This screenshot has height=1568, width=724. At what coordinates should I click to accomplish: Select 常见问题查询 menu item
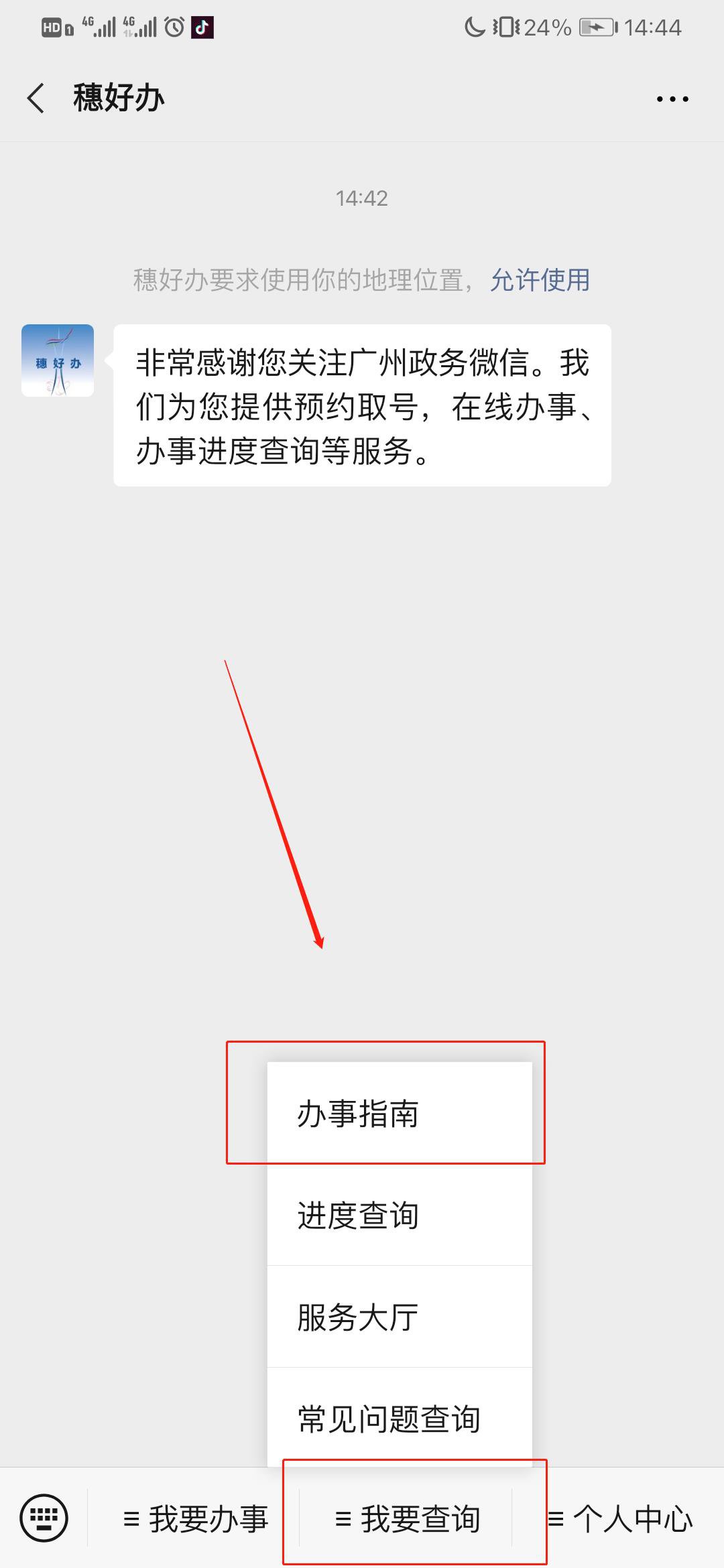(399, 1419)
